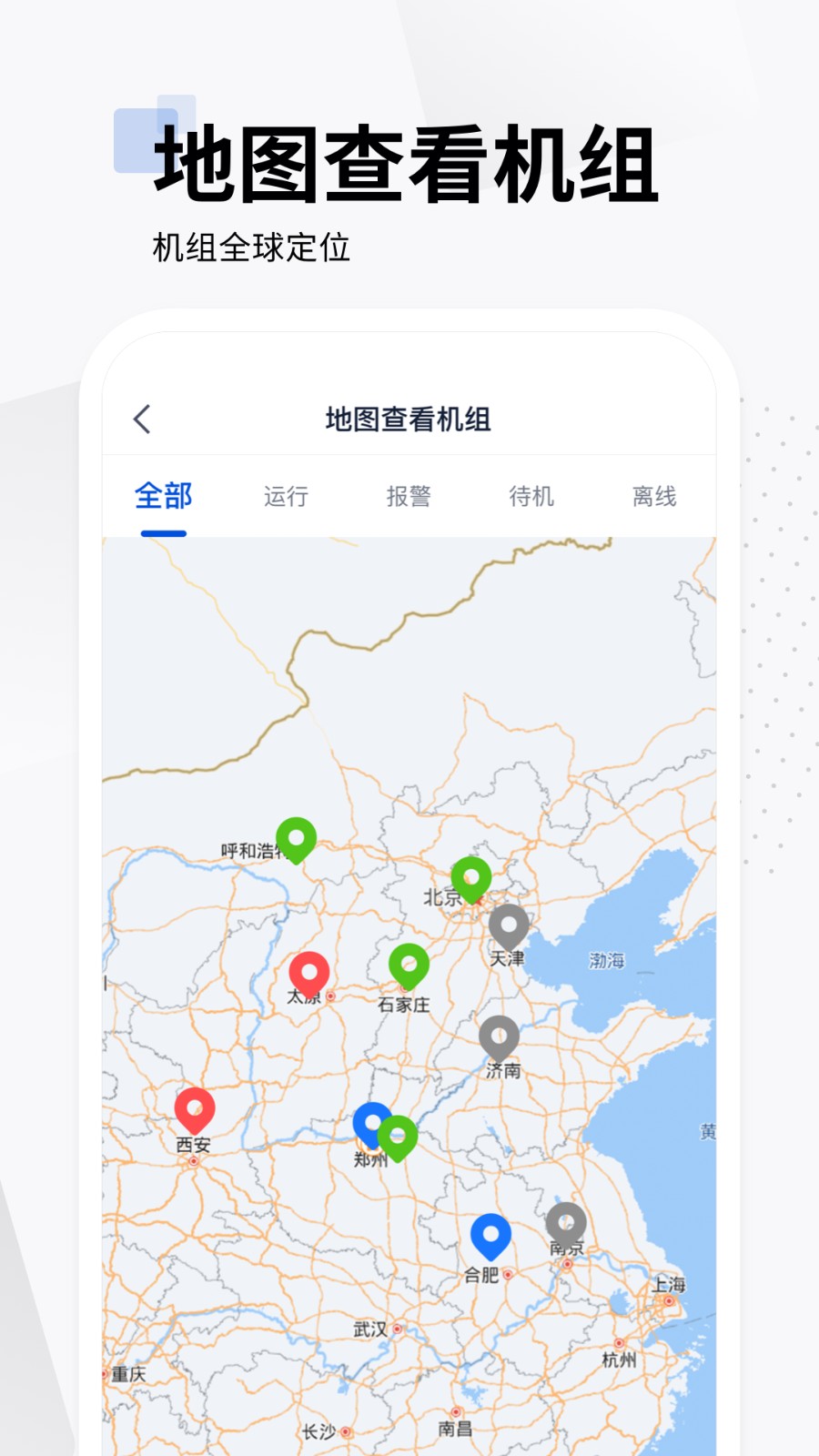Select the green pin above 石家庄

408,962
